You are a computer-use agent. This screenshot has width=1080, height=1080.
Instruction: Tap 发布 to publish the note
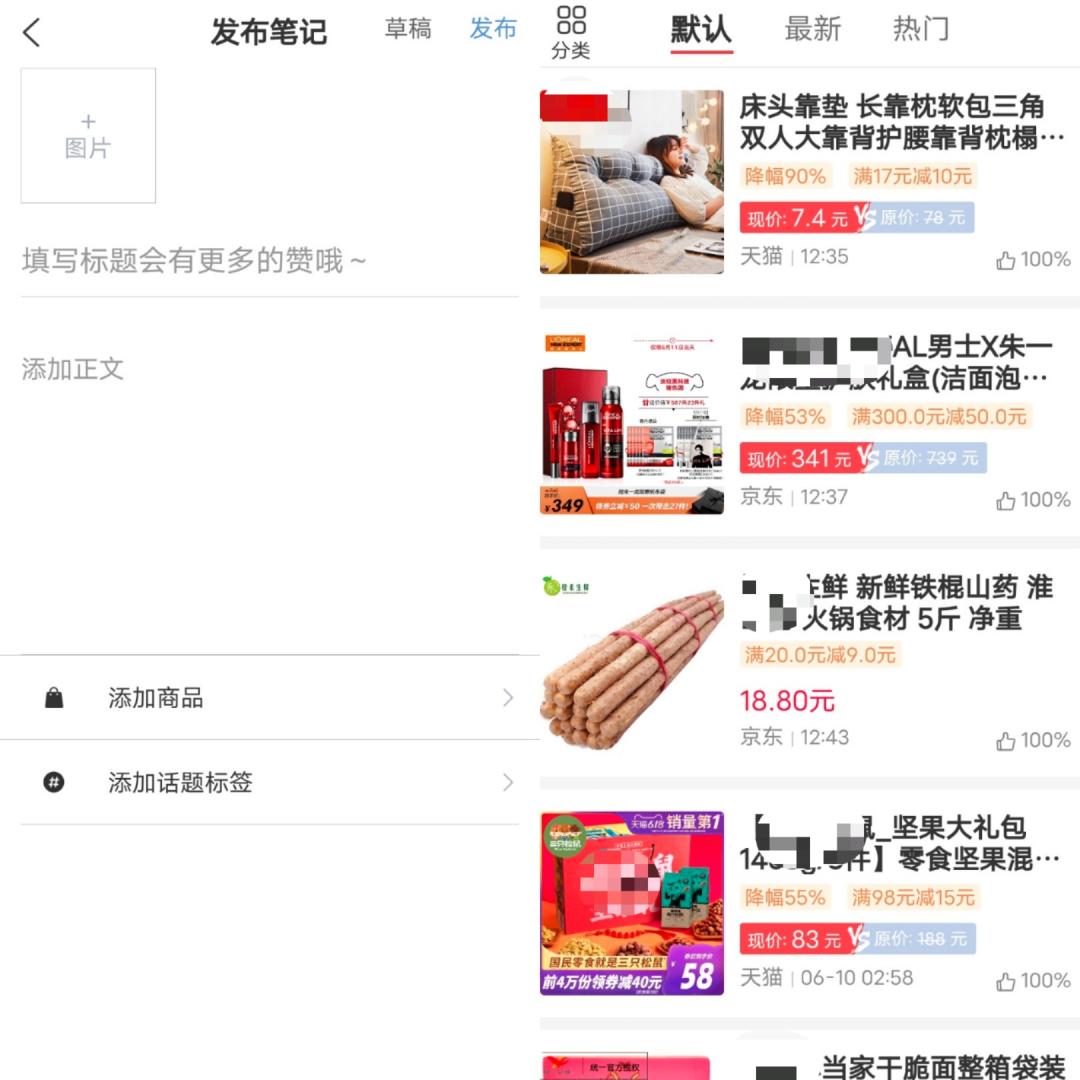click(x=493, y=29)
